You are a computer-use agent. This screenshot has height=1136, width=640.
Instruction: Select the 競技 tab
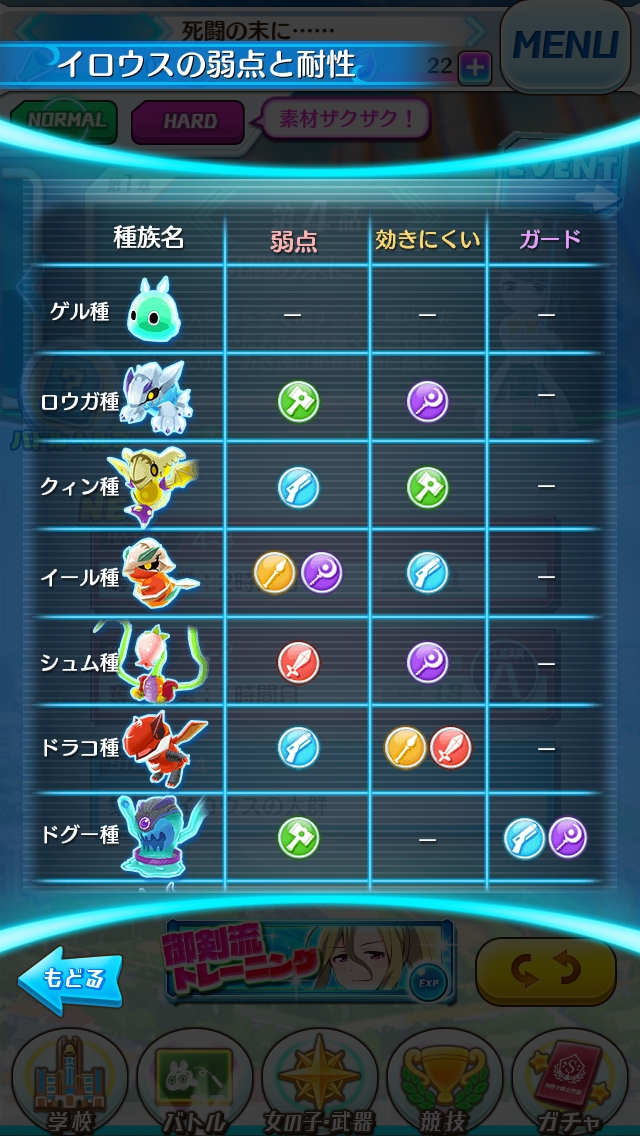click(445, 1083)
